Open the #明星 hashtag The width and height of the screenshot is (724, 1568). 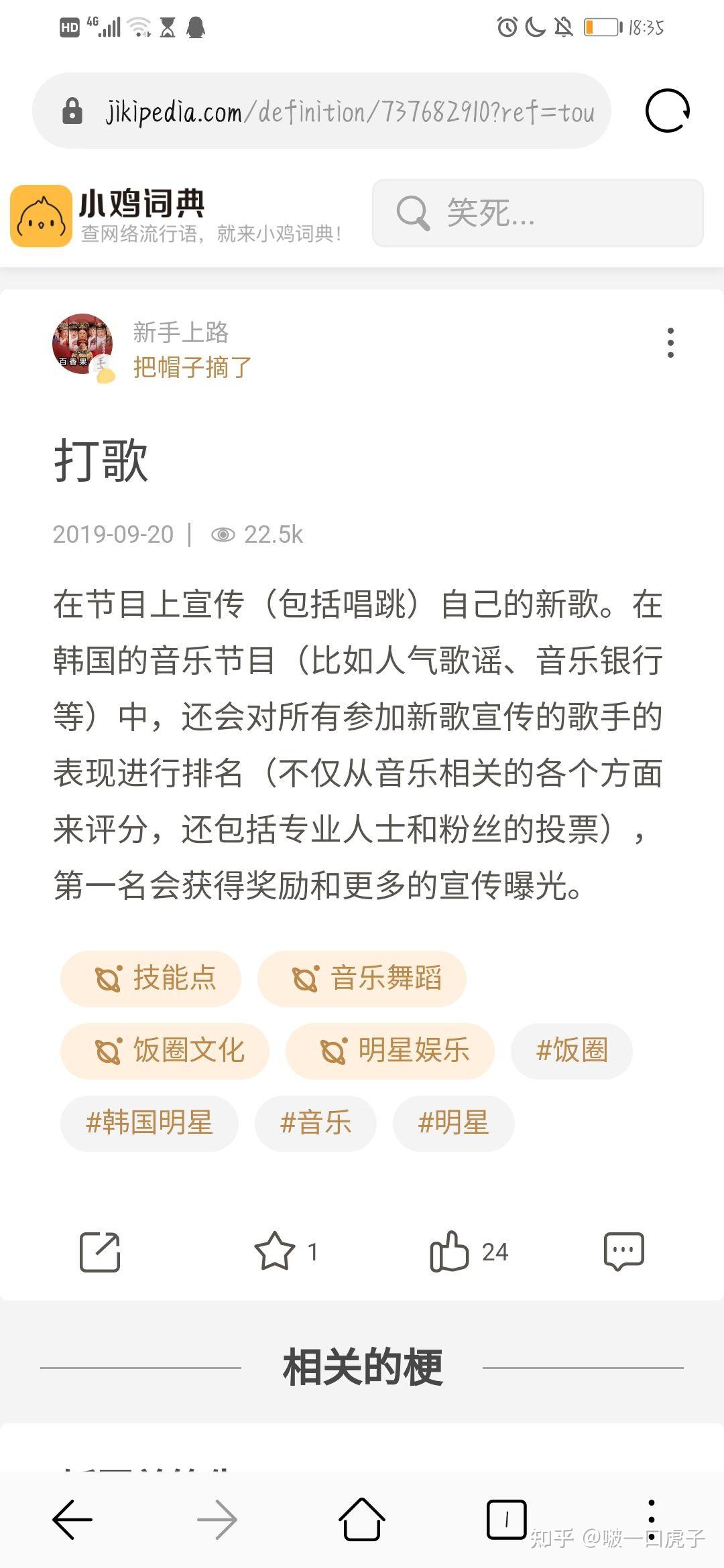(x=453, y=1123)
